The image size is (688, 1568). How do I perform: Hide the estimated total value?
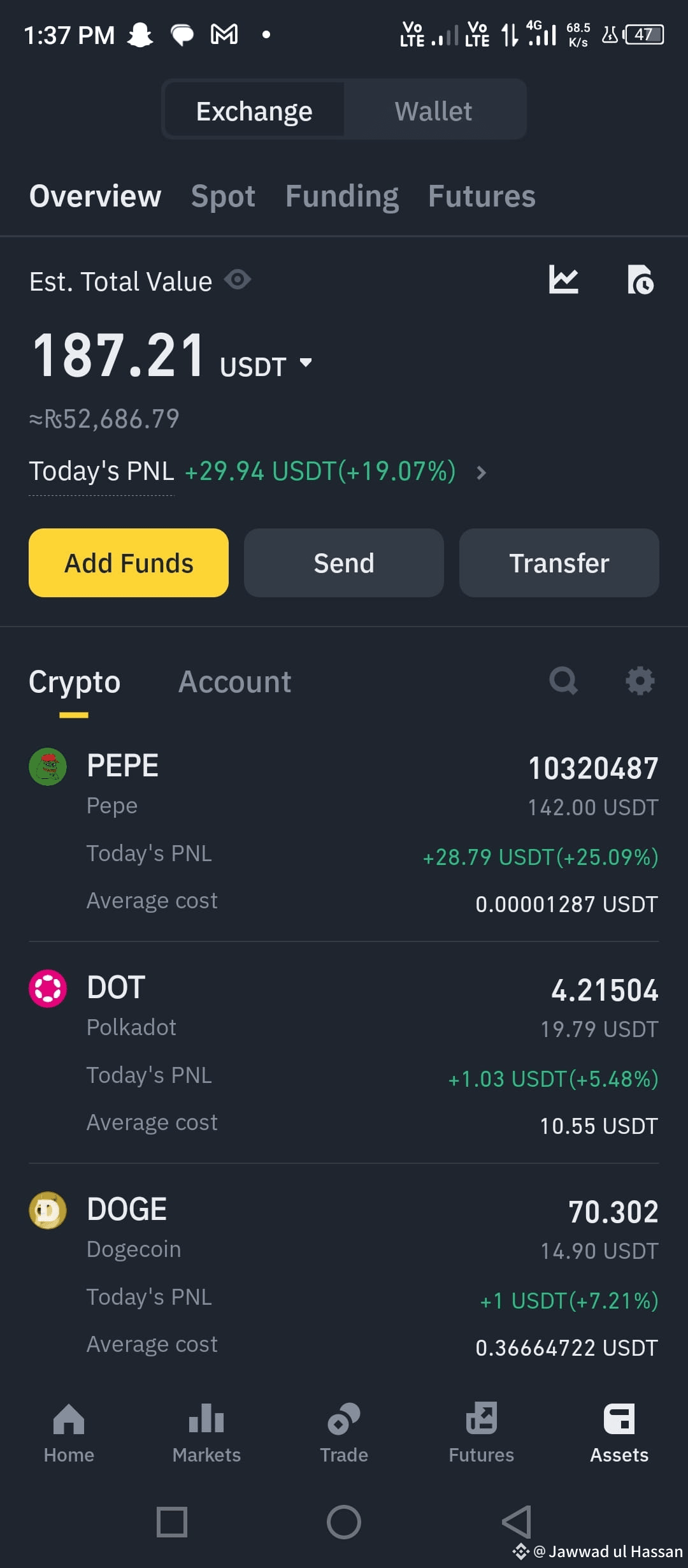pyautogui.click(x=238, y=280)
